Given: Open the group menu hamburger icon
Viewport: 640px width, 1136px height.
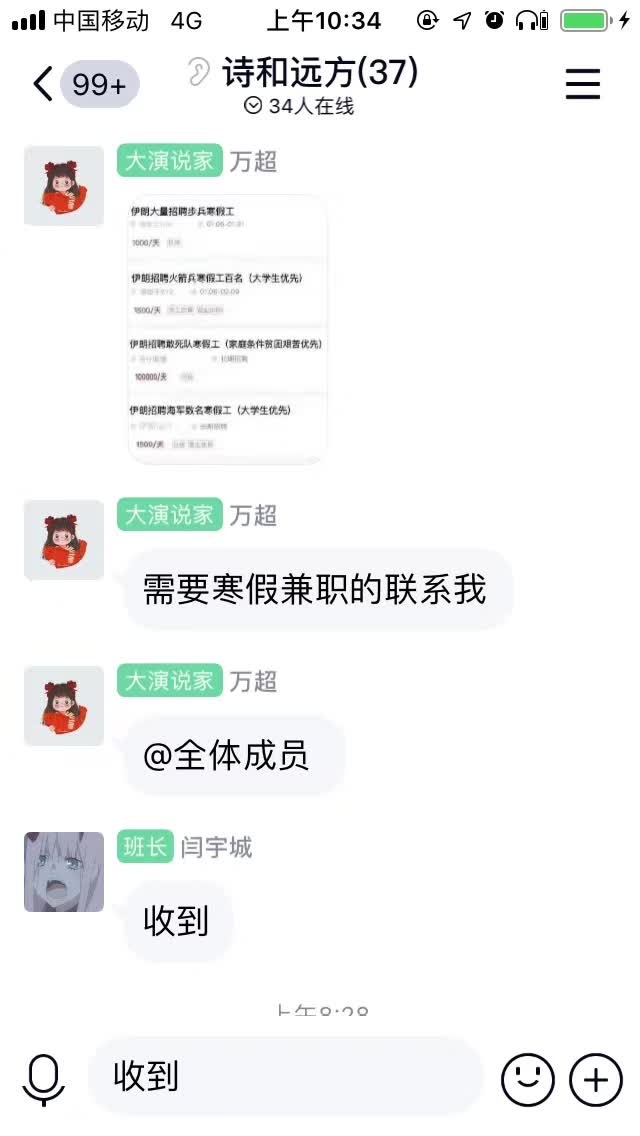Looking at the screenshot, I should point(583,84).
